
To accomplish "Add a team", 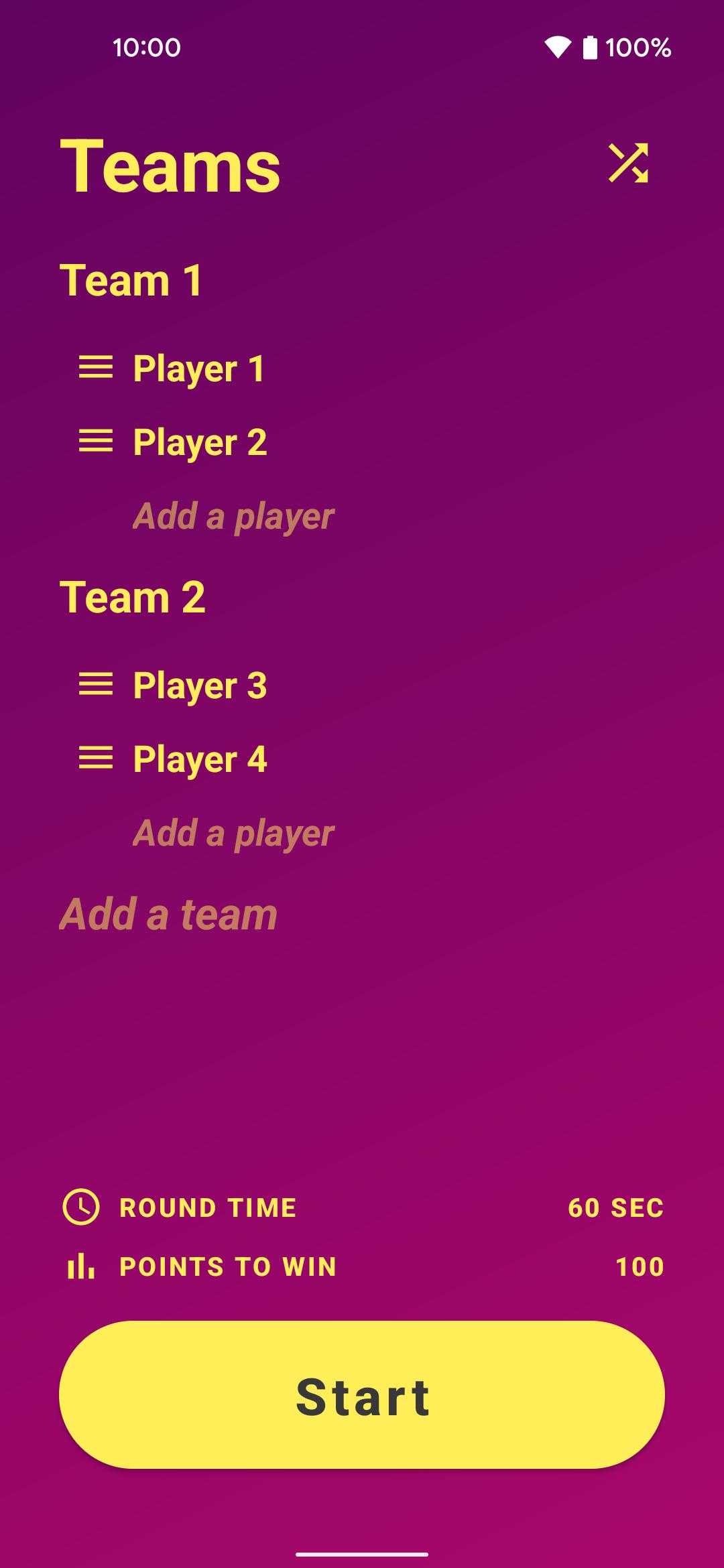I will click(x=168, y=914).
